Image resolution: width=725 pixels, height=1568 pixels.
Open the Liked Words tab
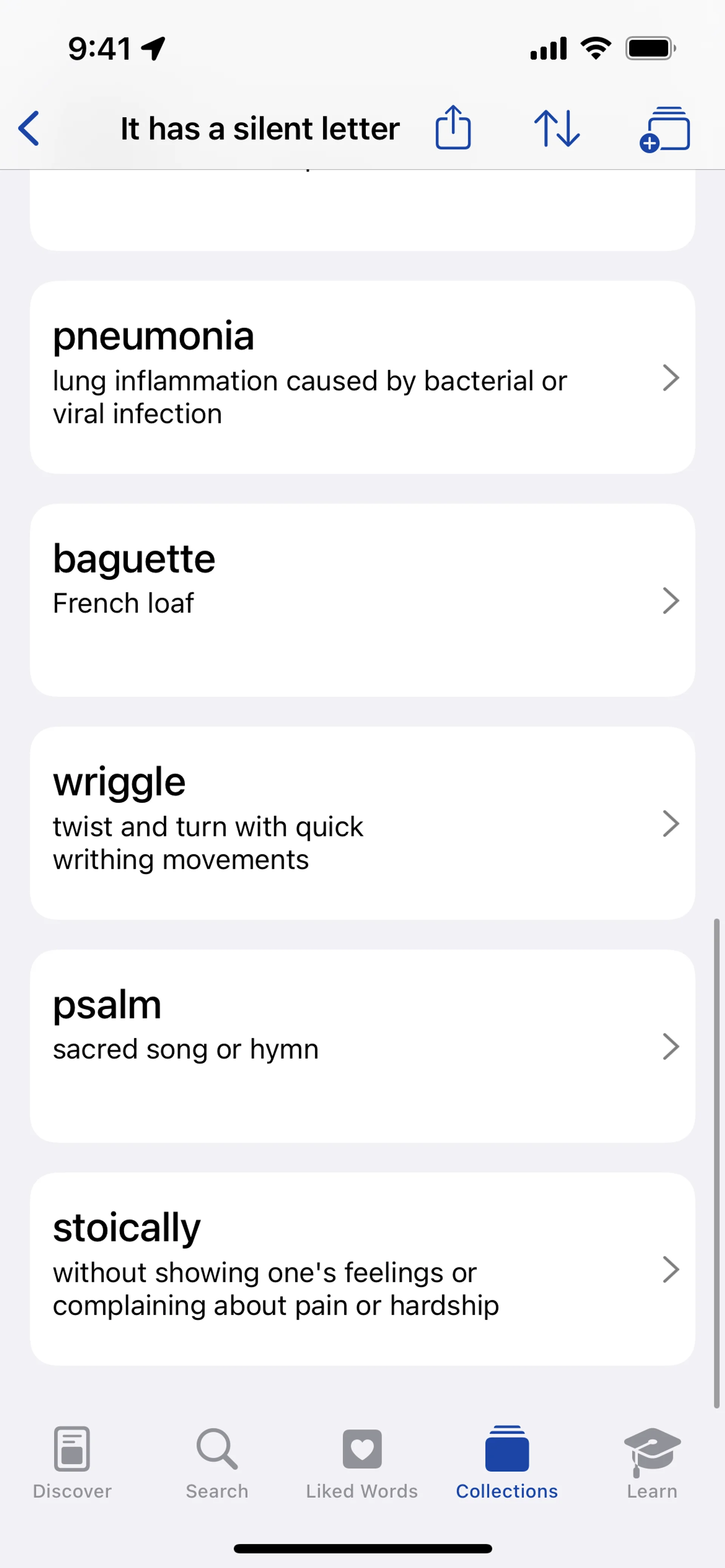tap(362, 1462)
